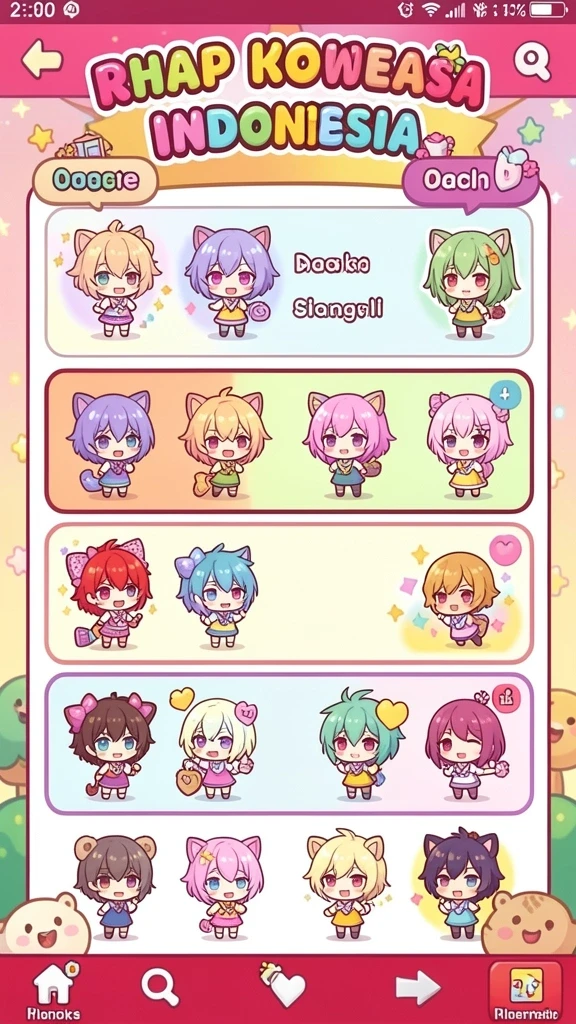This screenshot has width=576, height=1024.
Task: Open search from the top-right magnifier
Action: click(532, 61)
